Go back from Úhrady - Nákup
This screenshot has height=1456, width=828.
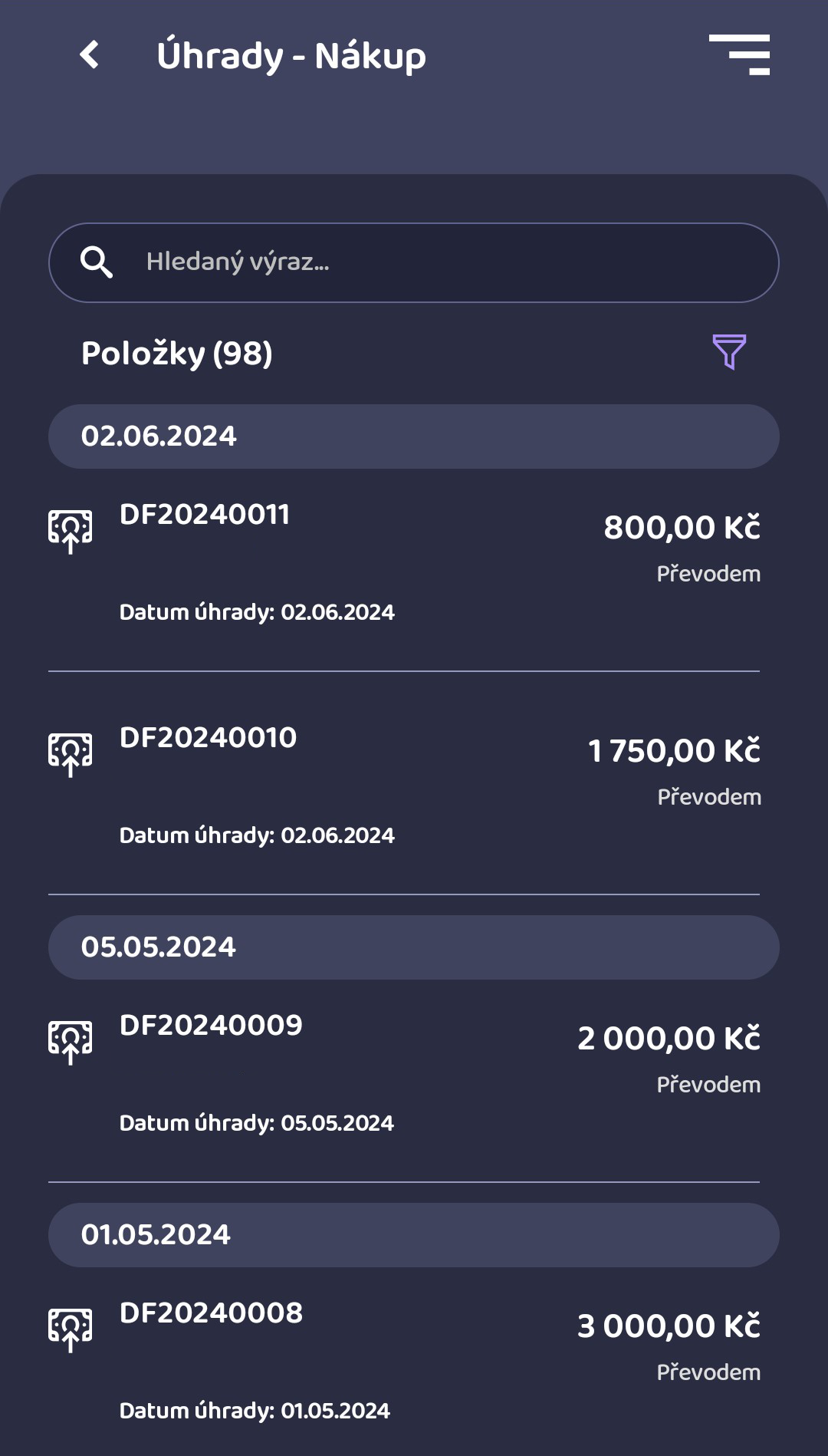[x=90, y=54]
